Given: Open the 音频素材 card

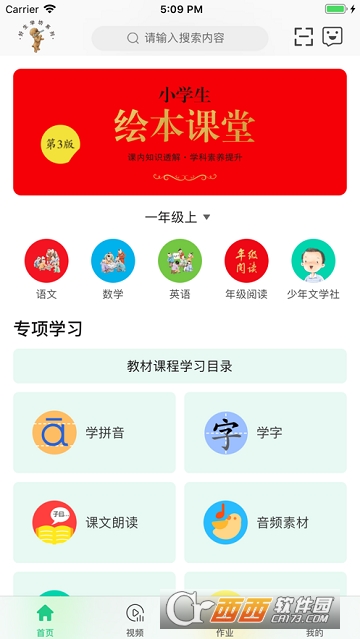Looking at the screenshot, I should (265, 522).
